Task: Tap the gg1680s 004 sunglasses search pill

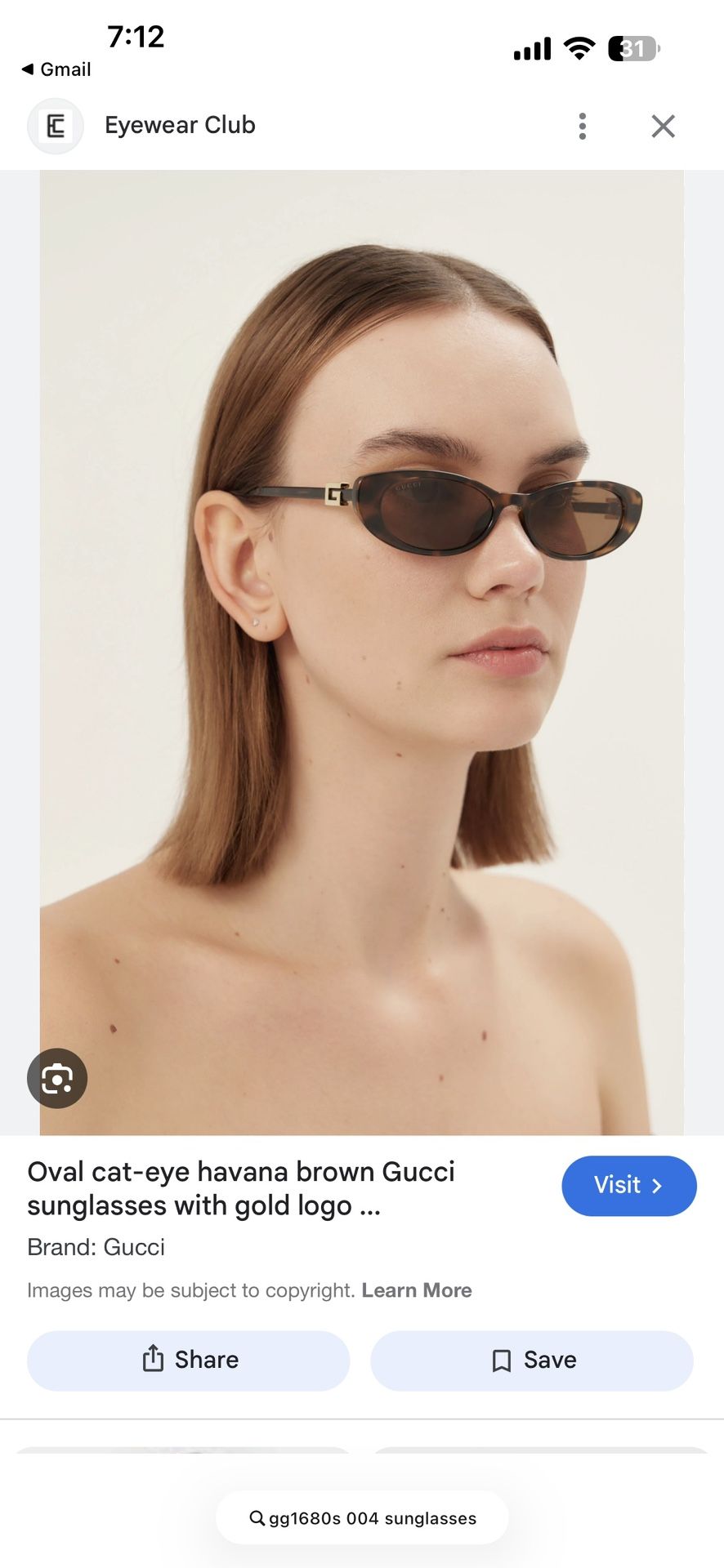Action: click(362, 1518)
